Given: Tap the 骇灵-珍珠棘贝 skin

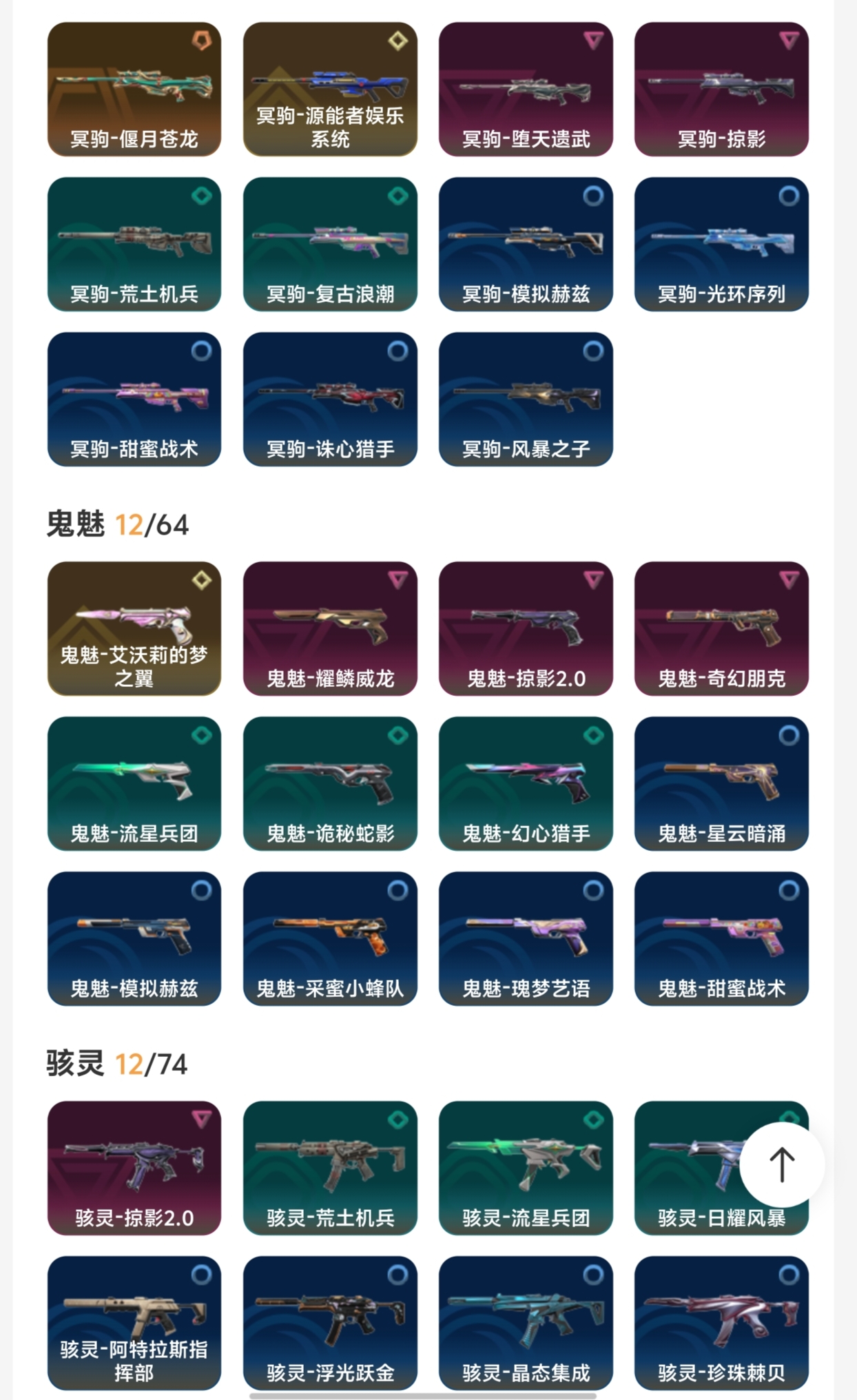Looking at the screenshot, I should pyautogui.click(x=721, y=1323).
